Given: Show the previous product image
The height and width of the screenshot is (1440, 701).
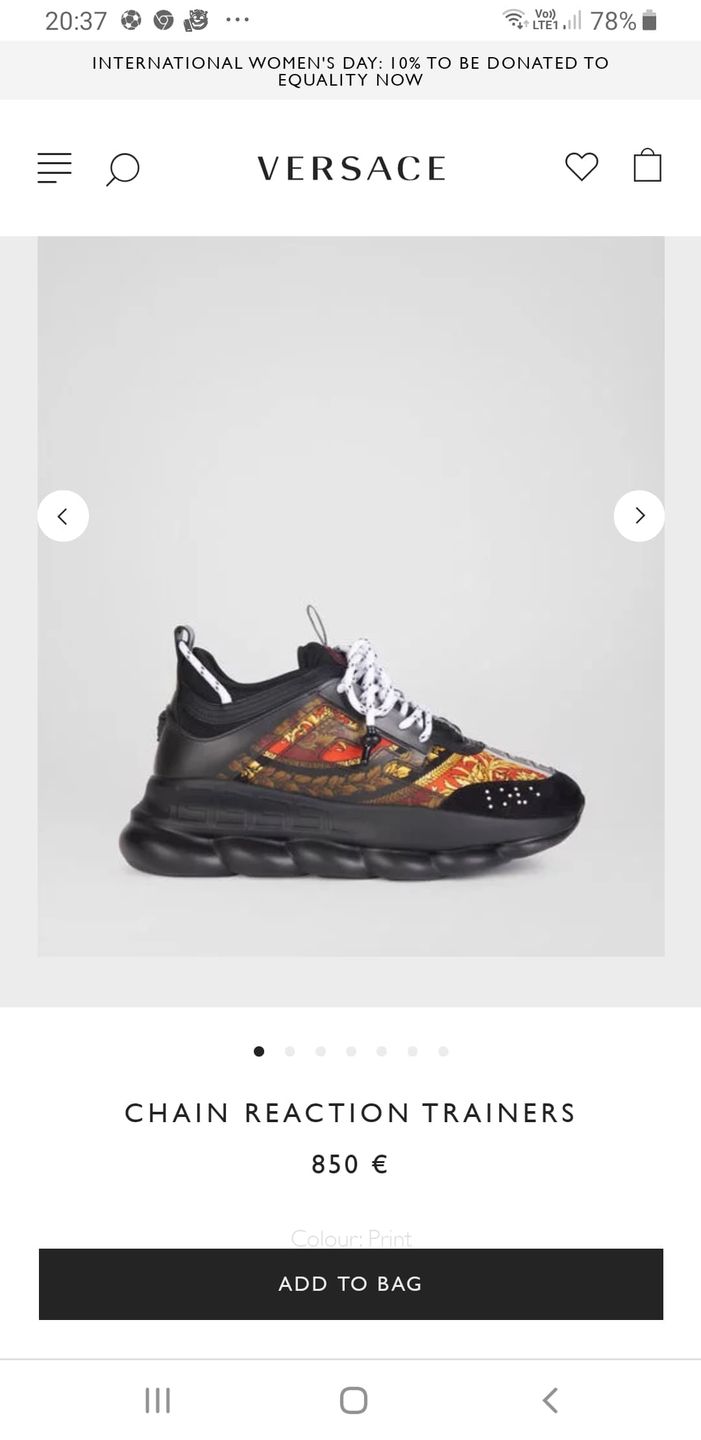Looking at the screenshot, I should (x=63, y=516).
